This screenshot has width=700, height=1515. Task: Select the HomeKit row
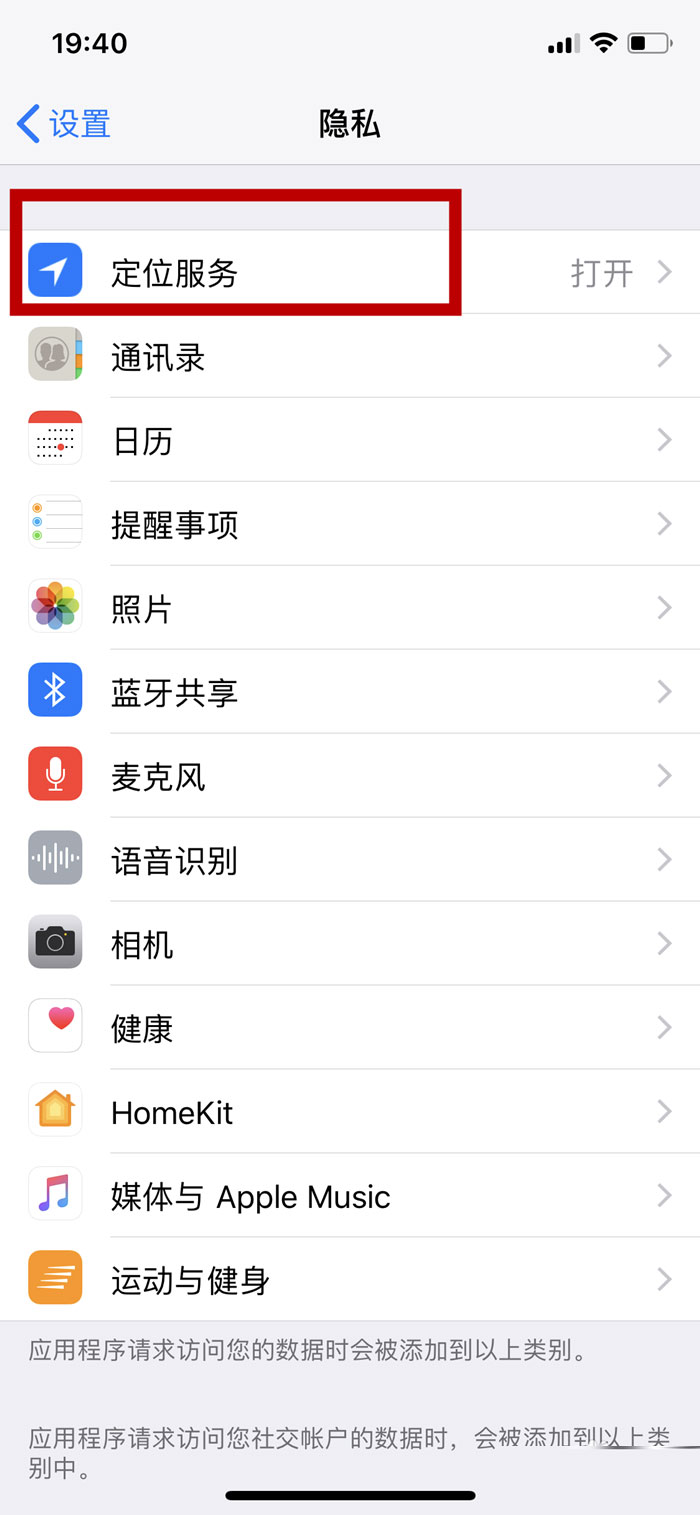pos(350,1112)
